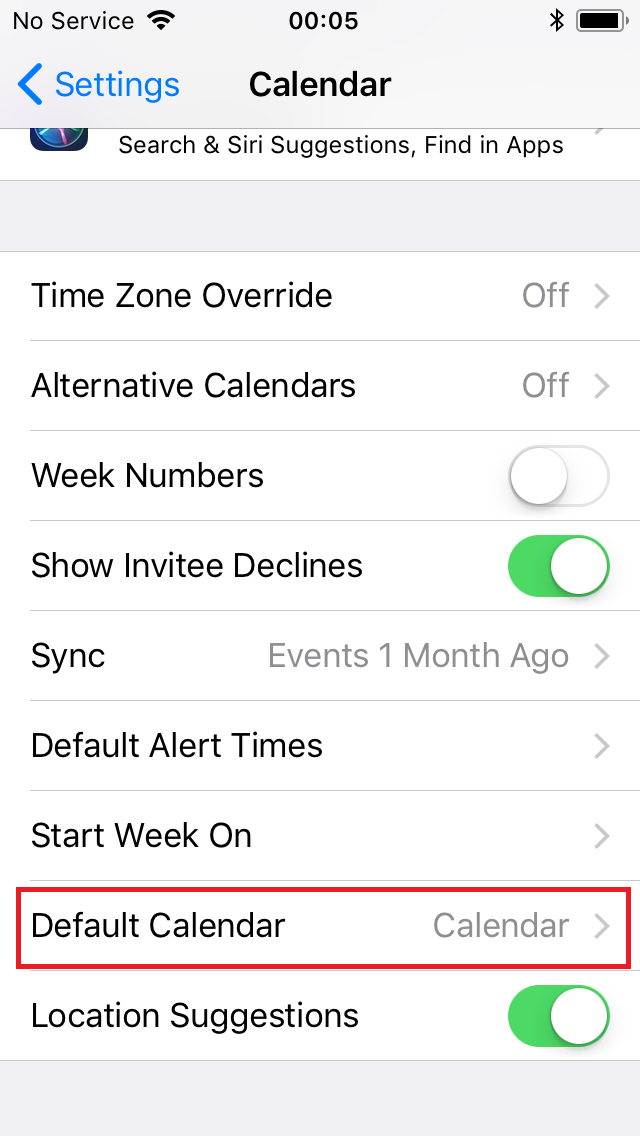Enable the Week Numbers switch

pyautogui.click(x=558, y=476)
